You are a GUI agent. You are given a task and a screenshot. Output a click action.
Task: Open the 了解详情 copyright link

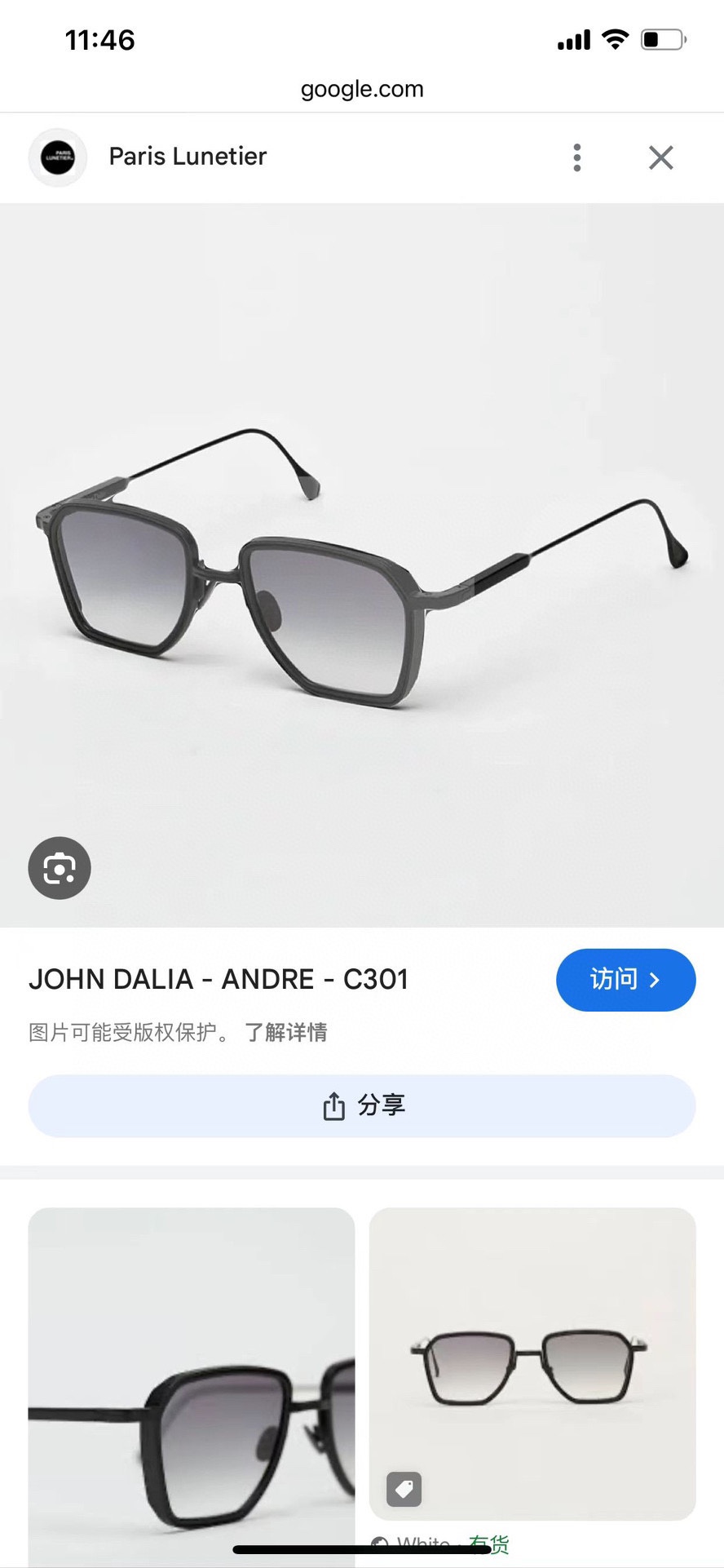[286, 1032]
